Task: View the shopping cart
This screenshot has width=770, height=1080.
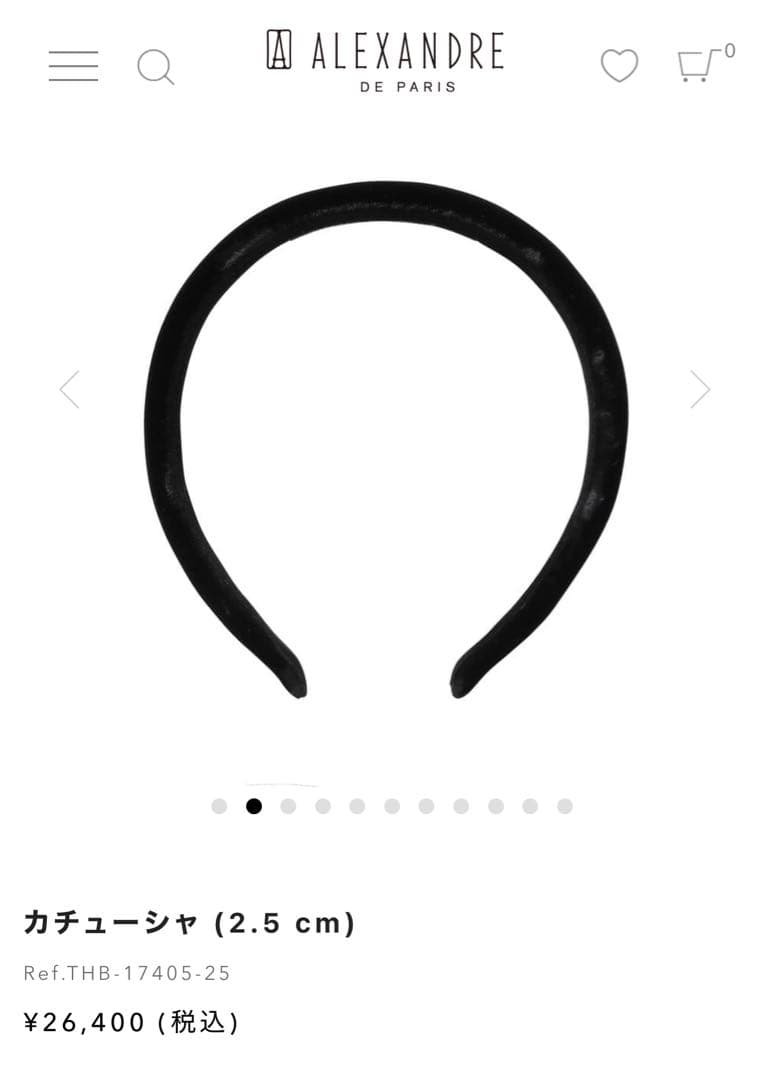Action: tap(699, 65)
